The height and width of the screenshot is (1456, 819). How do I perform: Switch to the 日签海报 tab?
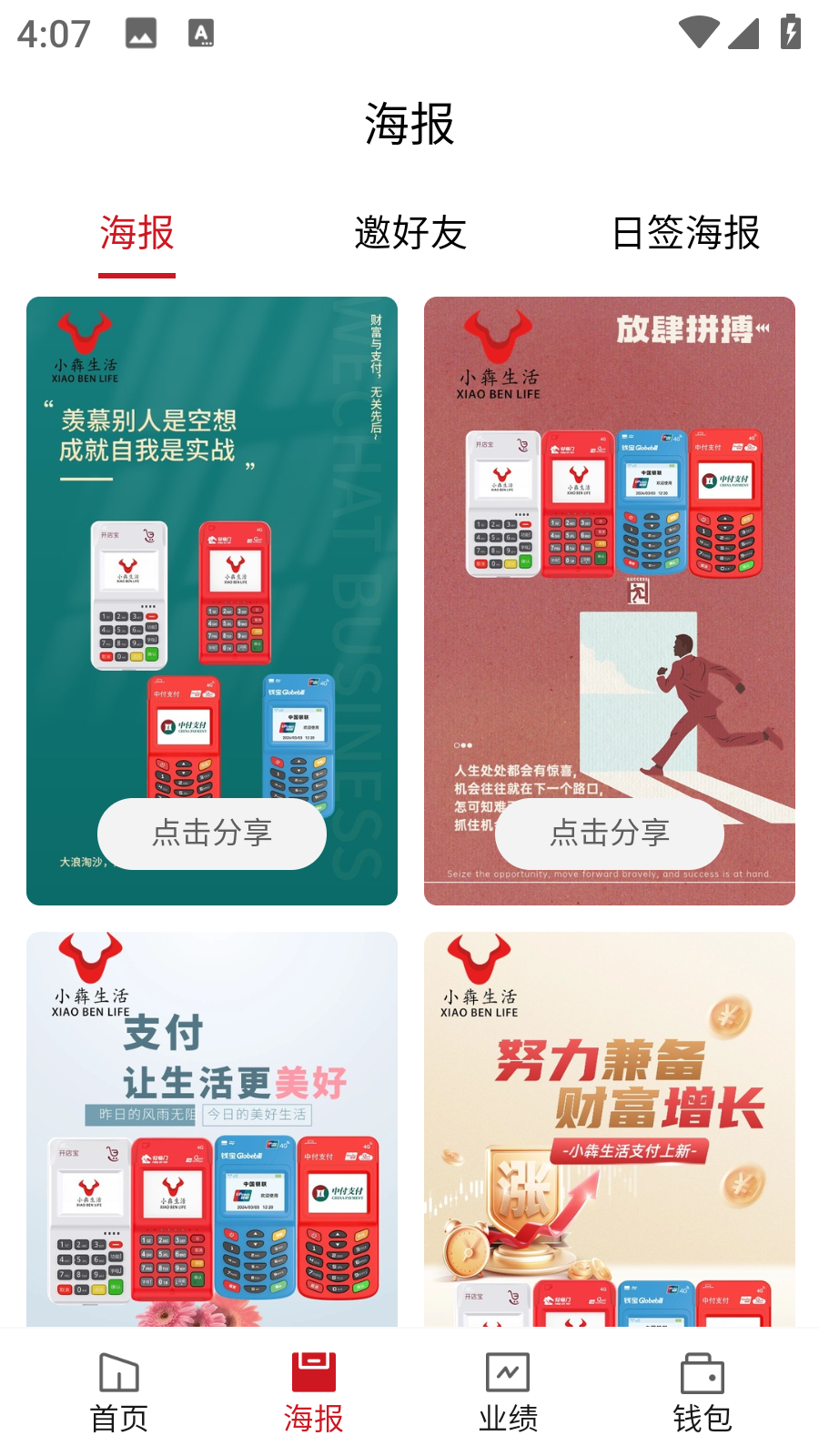685,233
